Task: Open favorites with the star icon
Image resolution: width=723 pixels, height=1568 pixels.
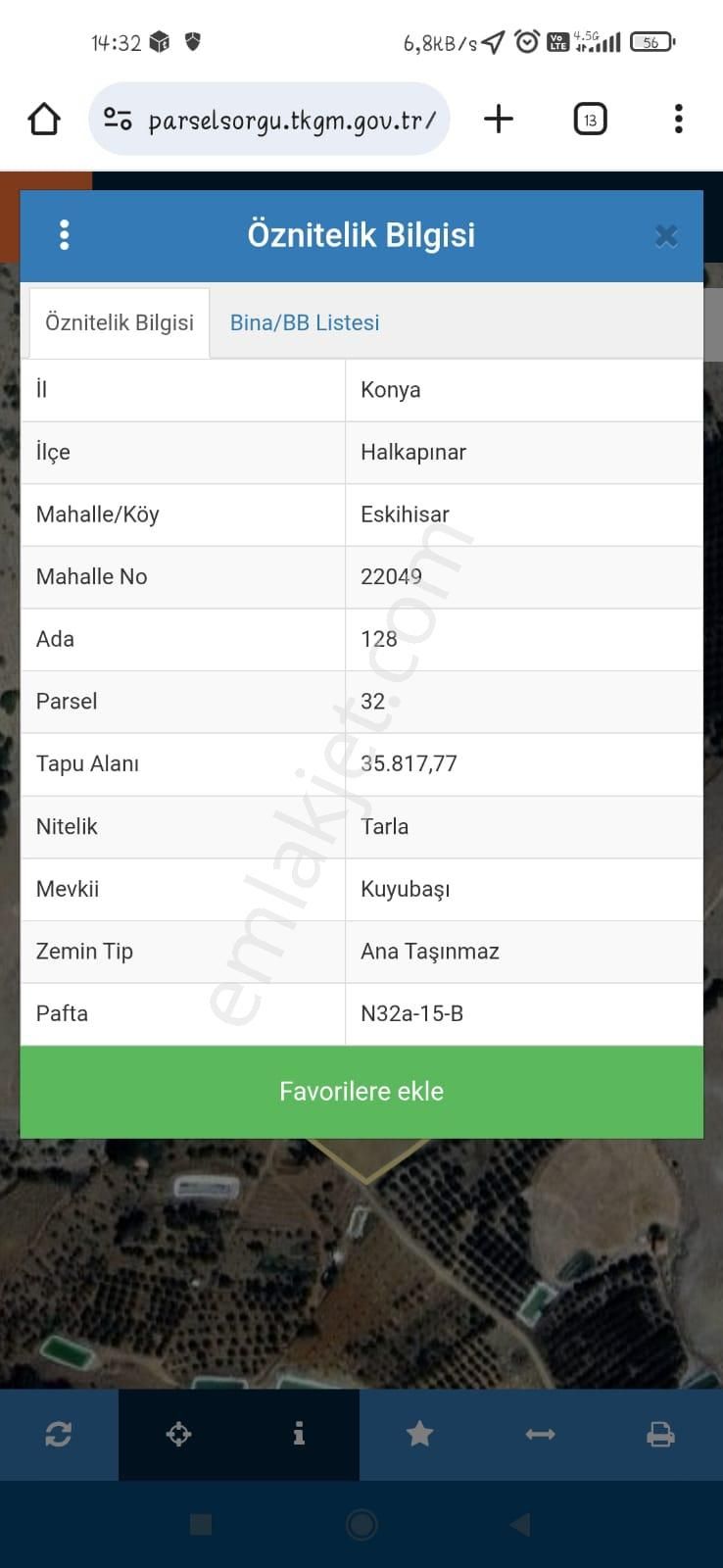Action: click(419, 1435)
